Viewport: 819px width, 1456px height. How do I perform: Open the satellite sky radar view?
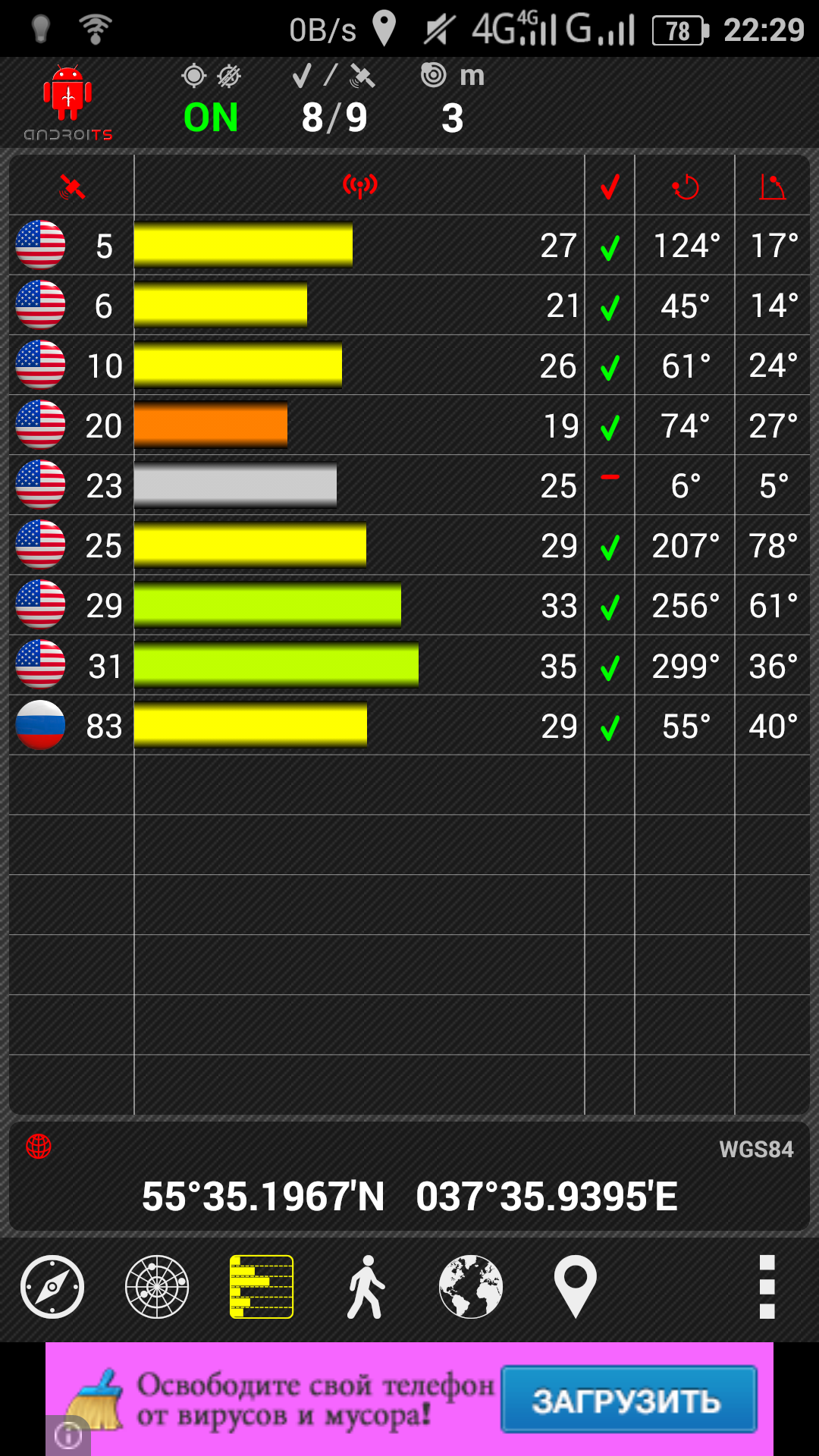tap(157, 1287)
